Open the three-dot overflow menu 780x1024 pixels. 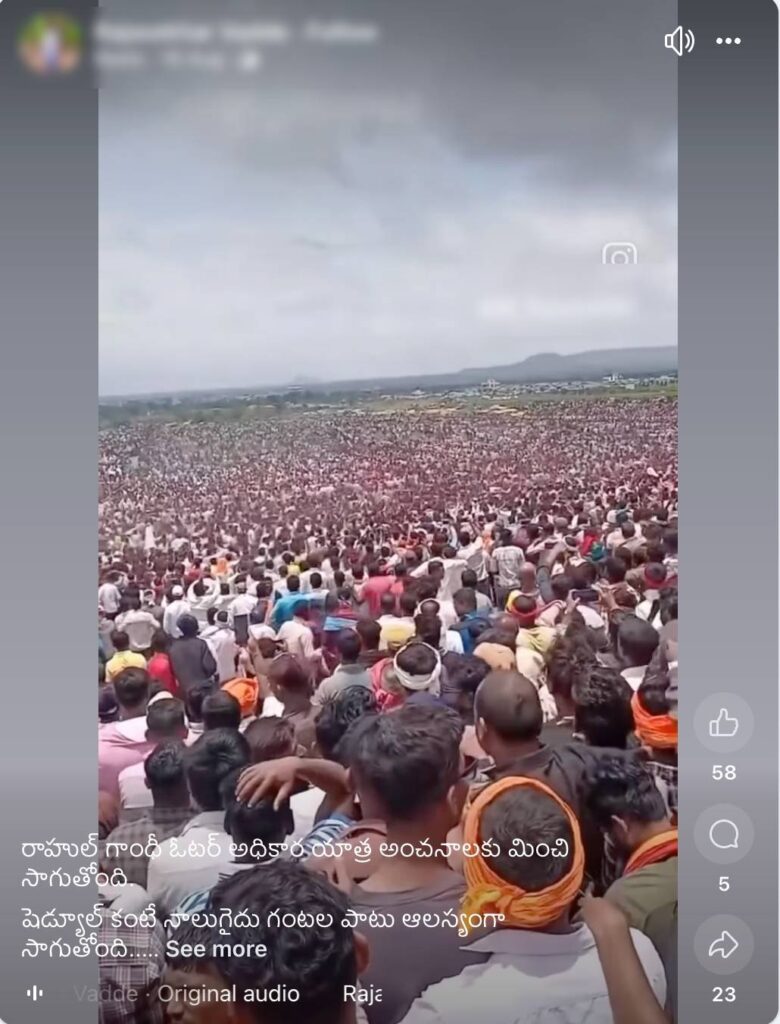pyautogui.click(x=728, y=41)
